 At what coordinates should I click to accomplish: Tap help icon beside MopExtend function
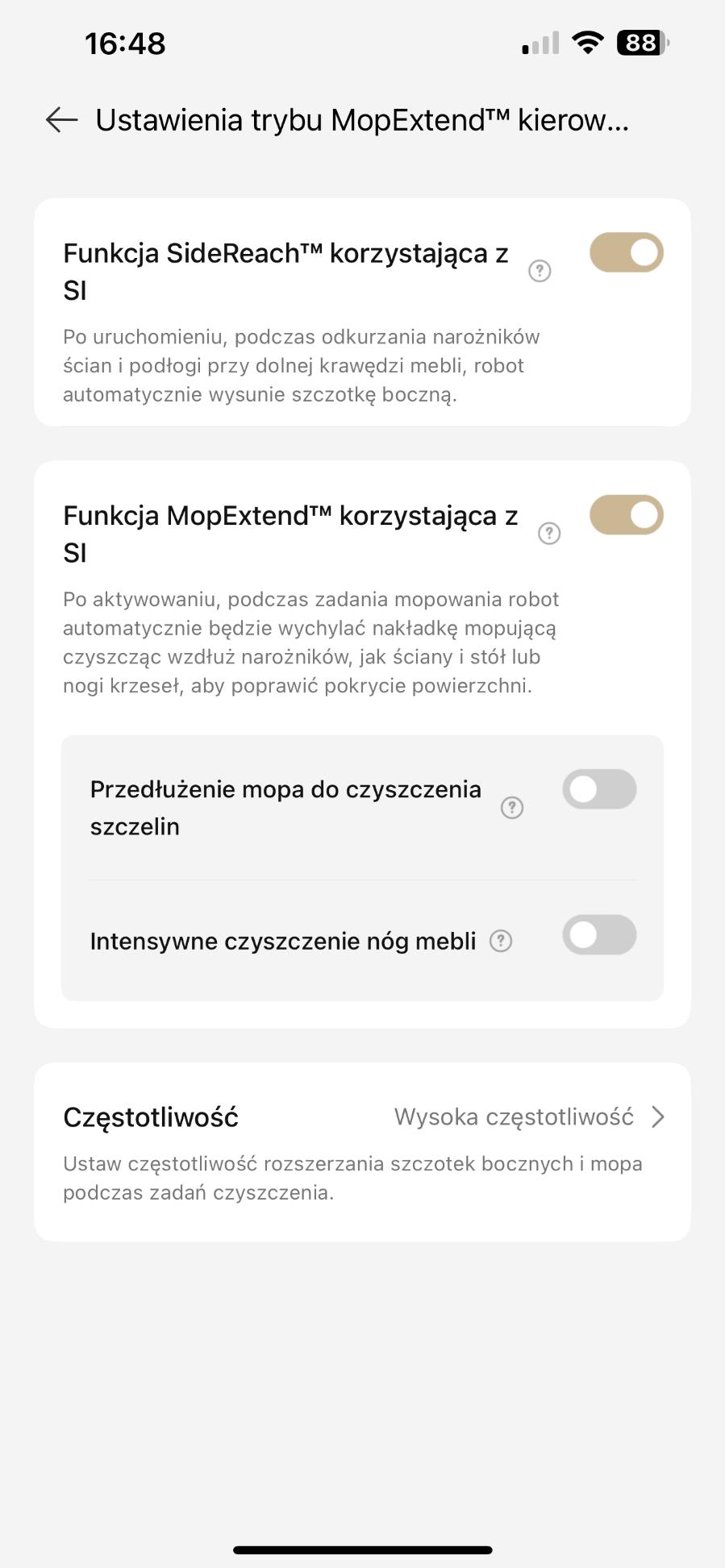[549, 533]
